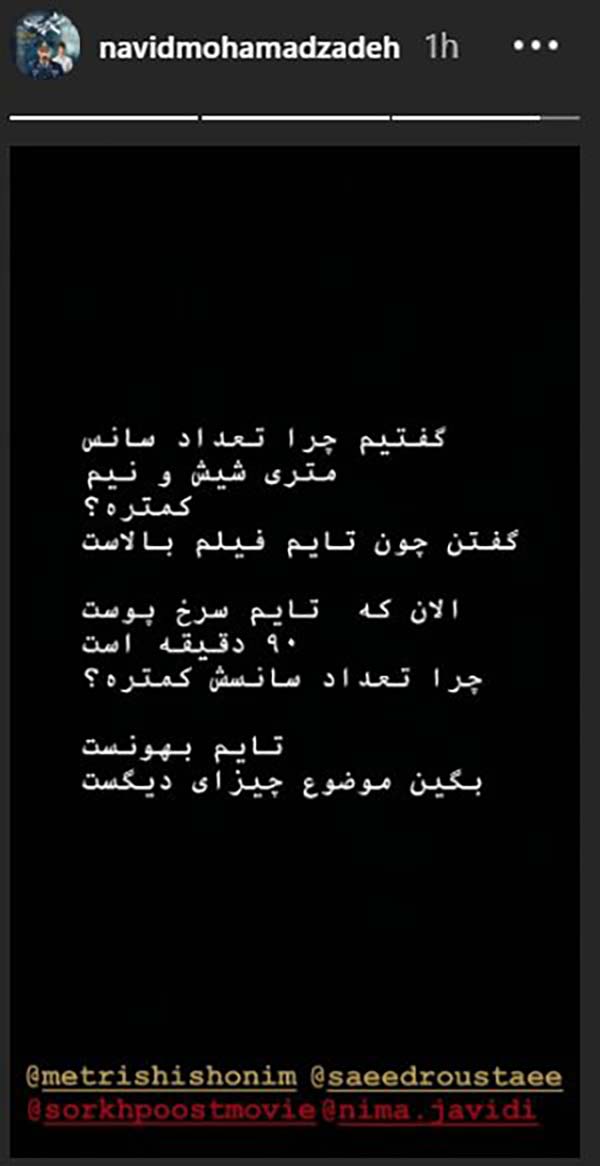The image size is (600, 1166).
Task: Open the @metrishishonim mention
Action: [161, 1078]
